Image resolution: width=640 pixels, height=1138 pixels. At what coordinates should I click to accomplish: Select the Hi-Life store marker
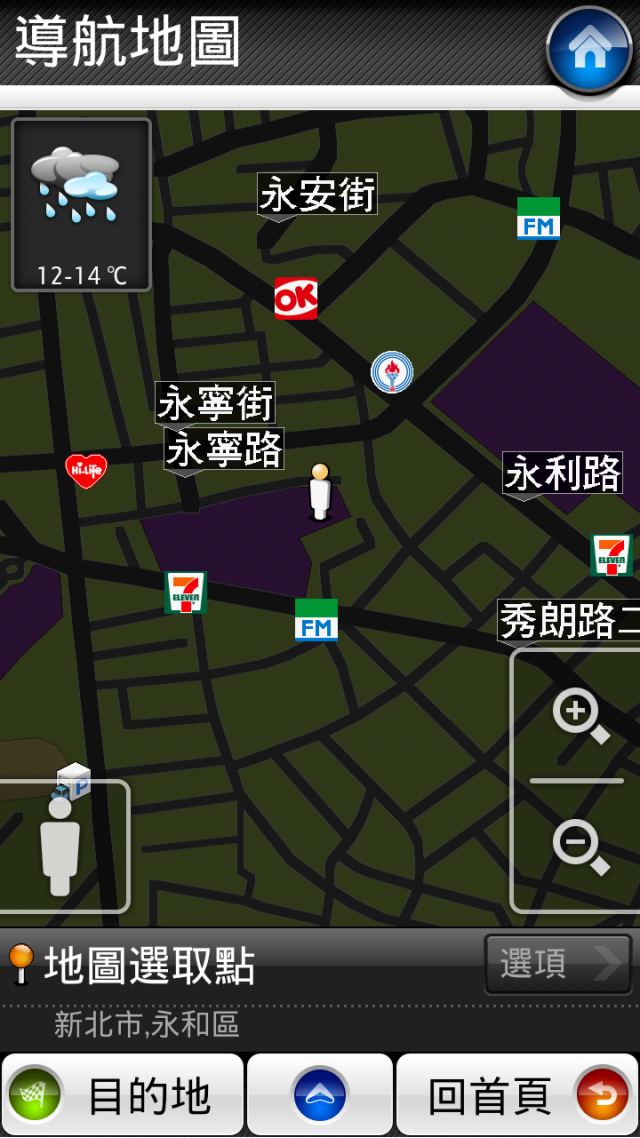pyautogui.click(x=86, y=470)
